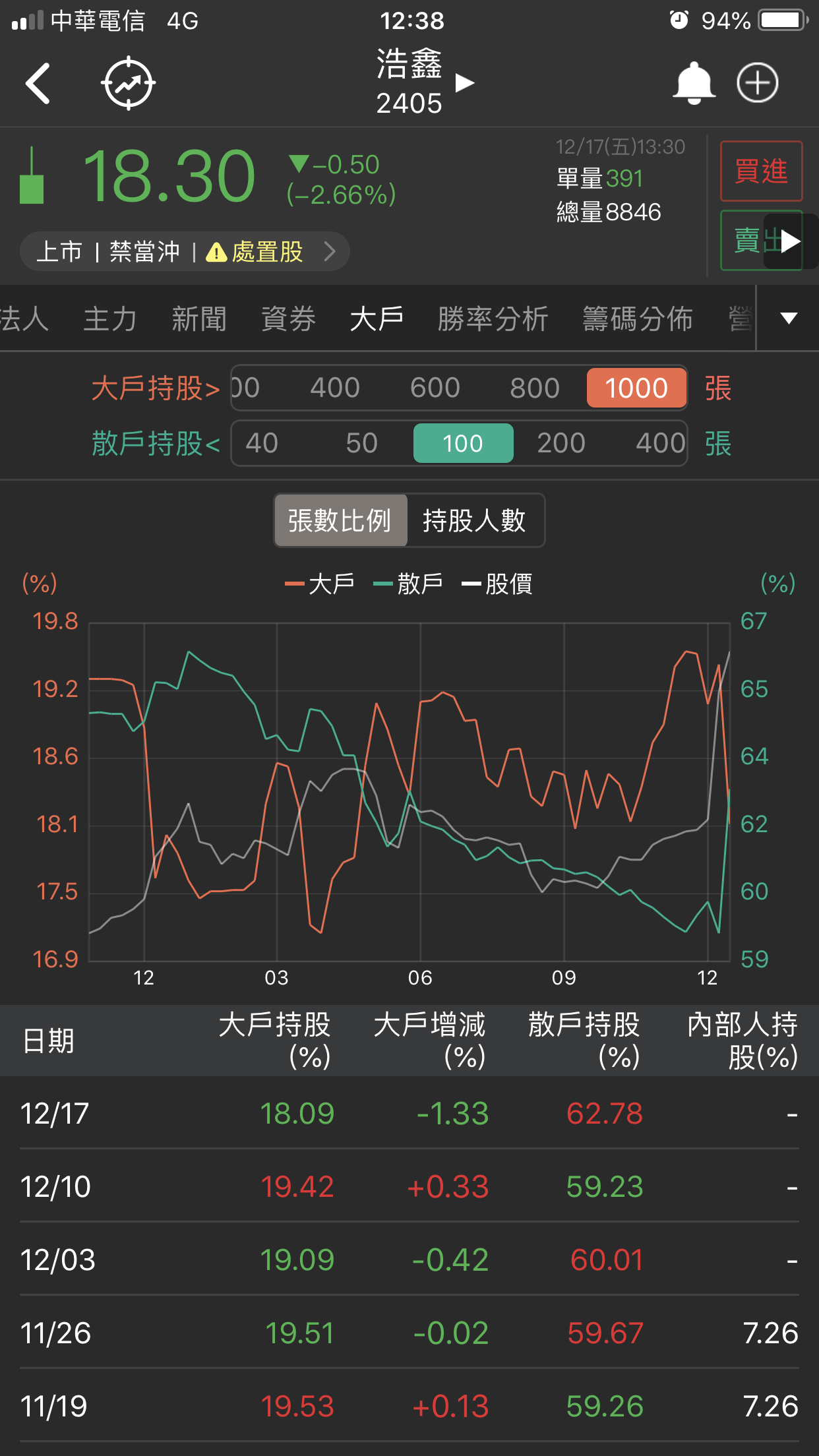This screenshot has width=819, height=1456.
Task: Add 浩鑫 to watchlist with plus icon
Action: tap(757, 84)
